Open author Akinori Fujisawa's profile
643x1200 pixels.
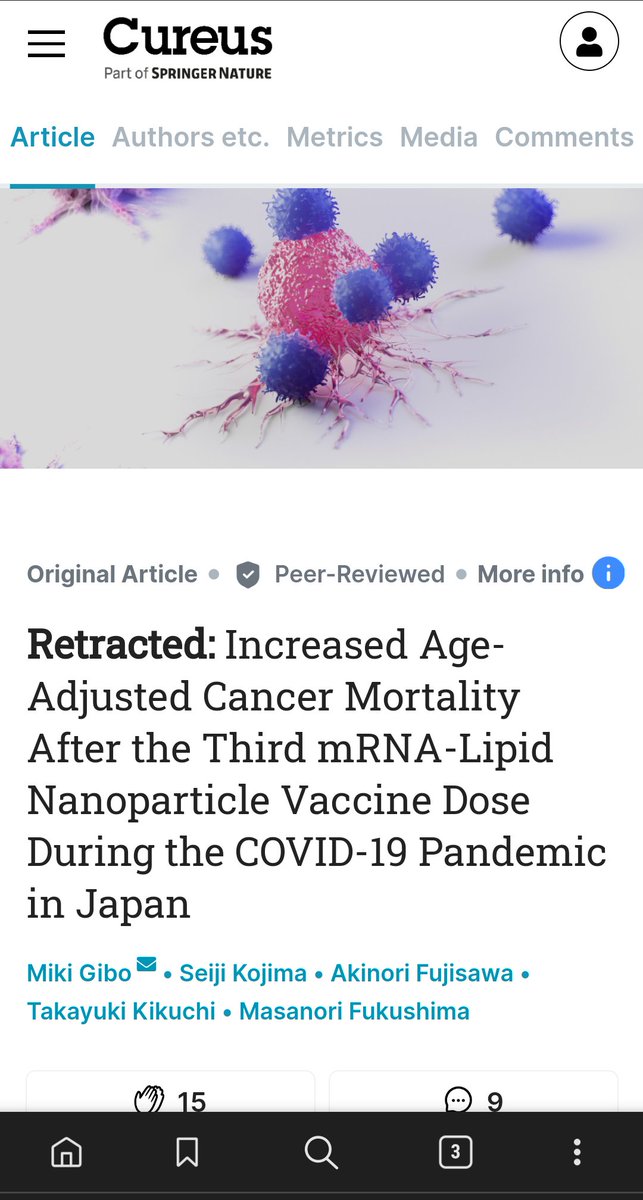coord(421,973)
